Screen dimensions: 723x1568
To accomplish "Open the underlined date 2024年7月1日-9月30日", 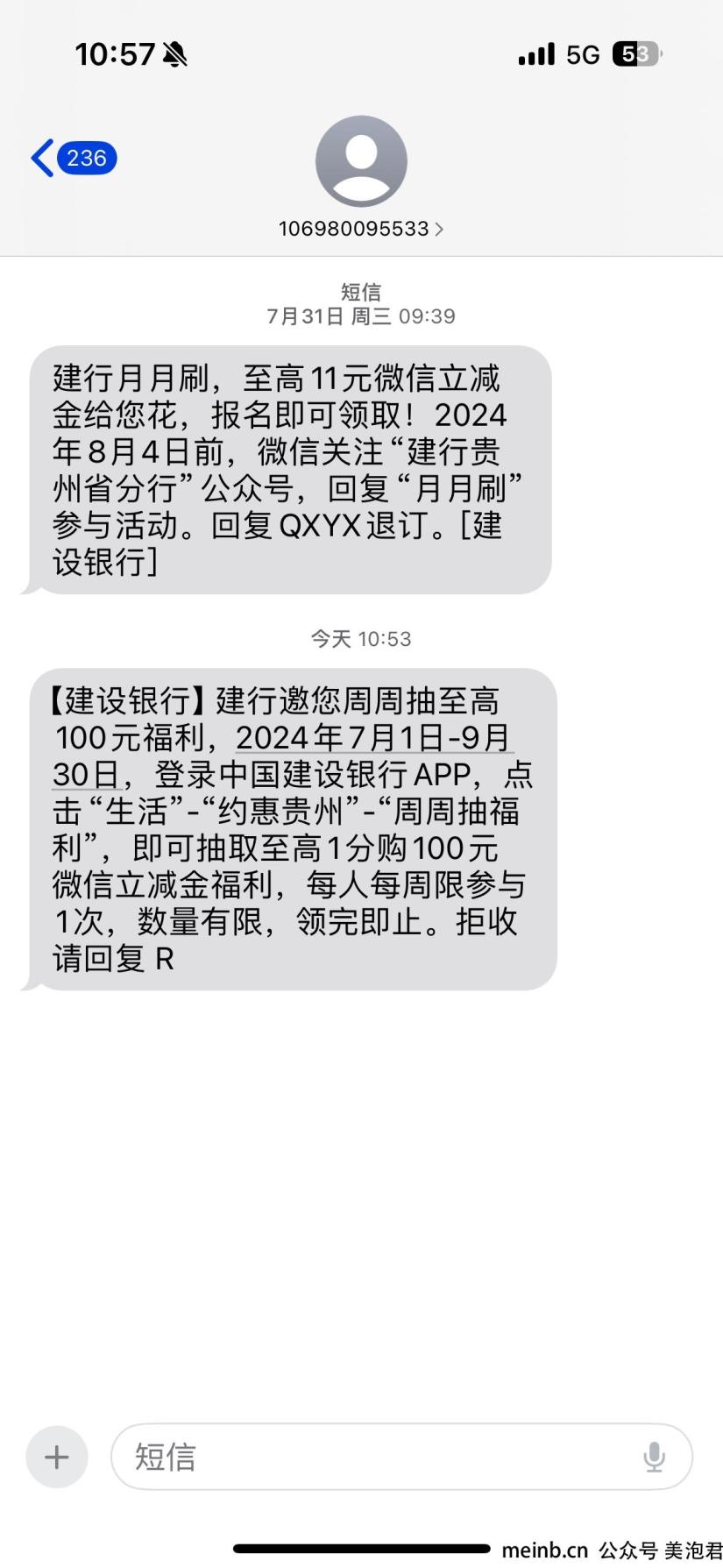I will (372, 738).
